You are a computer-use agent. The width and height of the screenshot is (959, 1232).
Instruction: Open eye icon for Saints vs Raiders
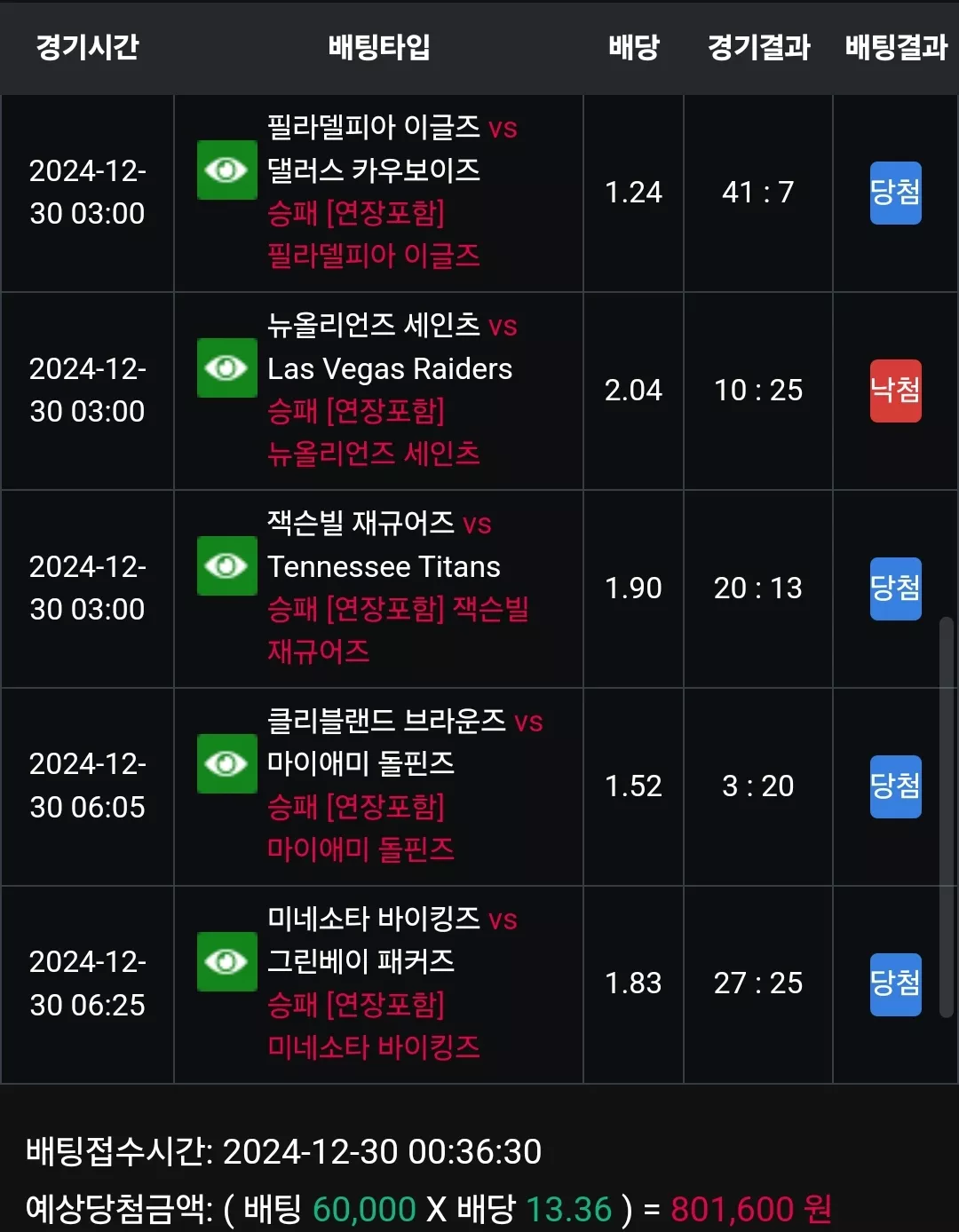226,367
